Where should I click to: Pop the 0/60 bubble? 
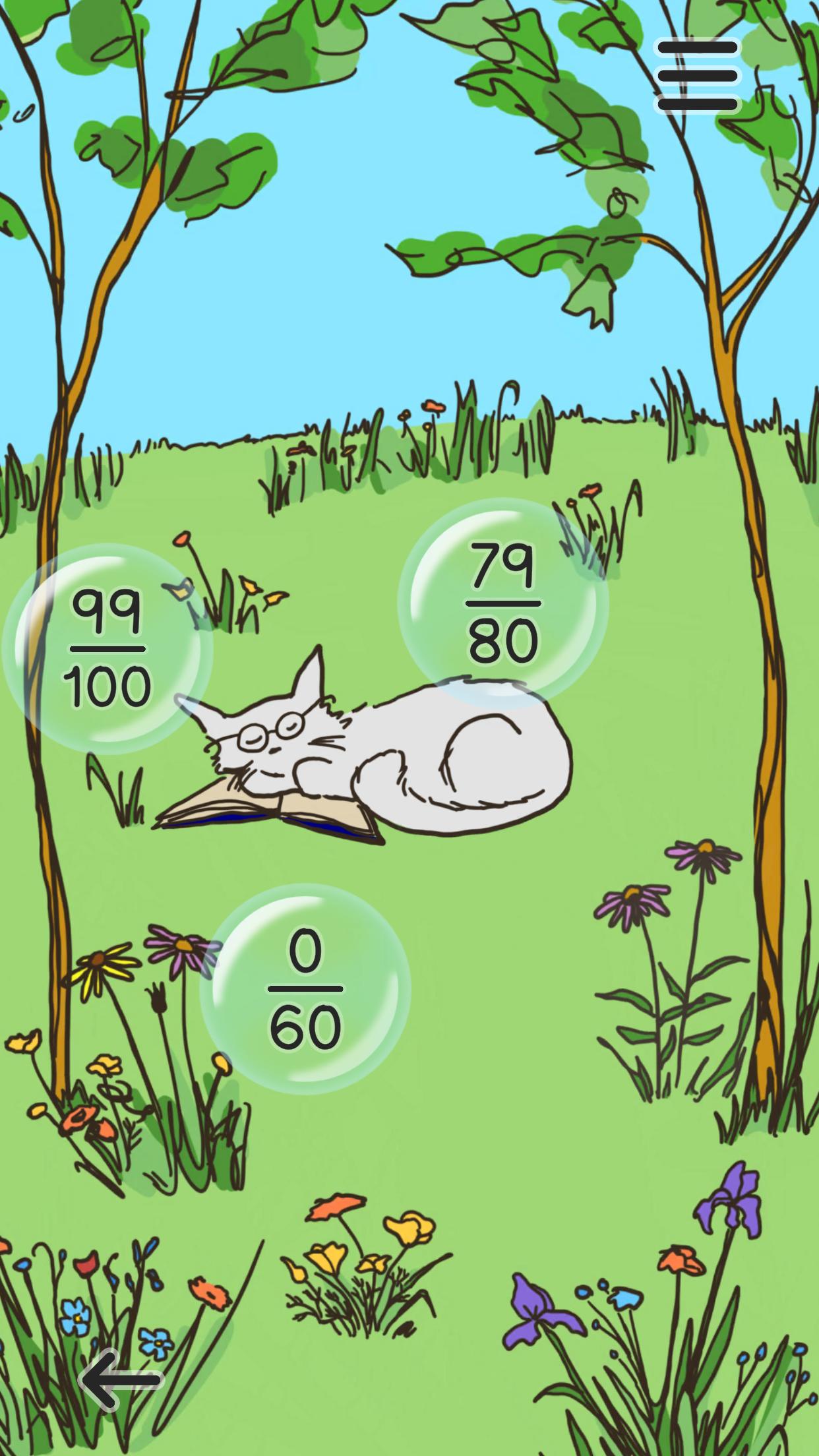point(305,989)
